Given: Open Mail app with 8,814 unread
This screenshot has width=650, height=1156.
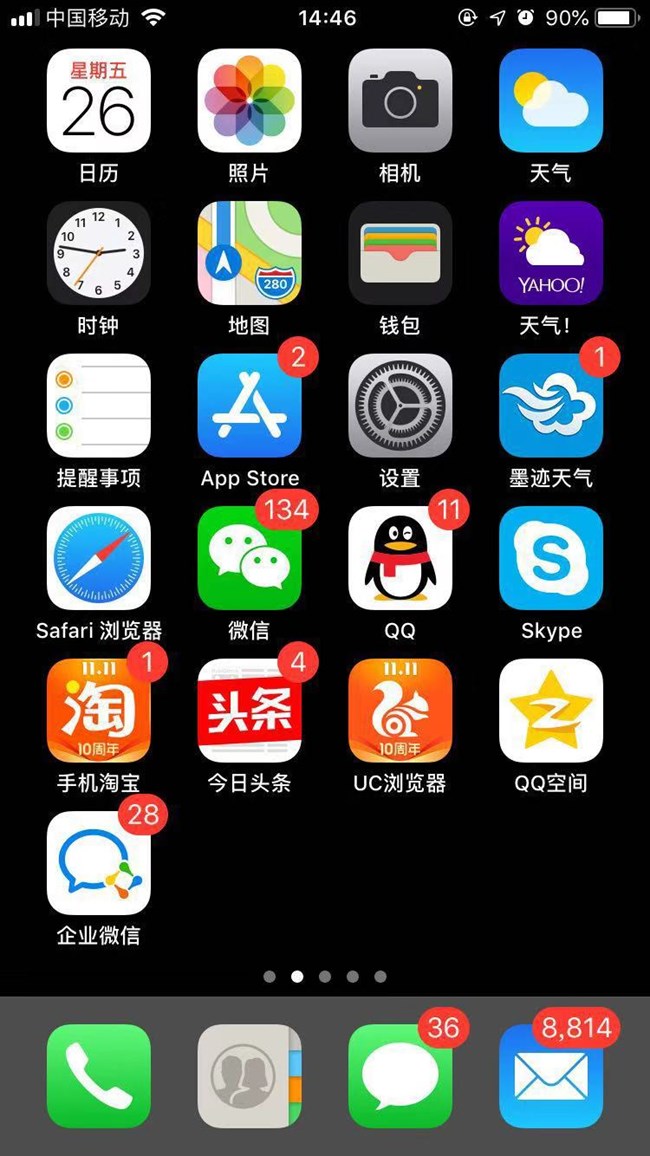Looking at the screenshot, I should 551,1076.
